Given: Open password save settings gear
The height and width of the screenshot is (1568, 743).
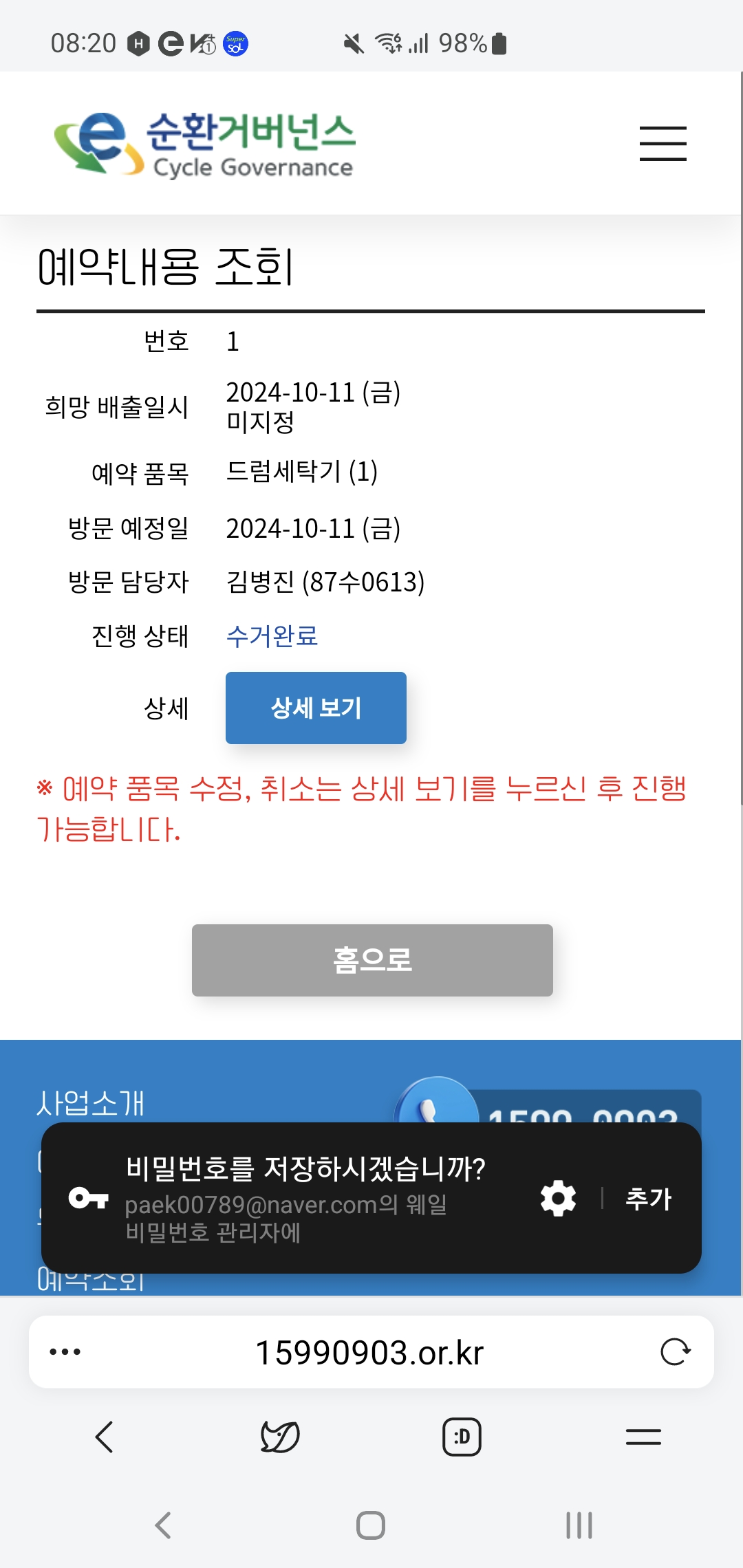Looking at the screenshot, I should pos(558,1198).
